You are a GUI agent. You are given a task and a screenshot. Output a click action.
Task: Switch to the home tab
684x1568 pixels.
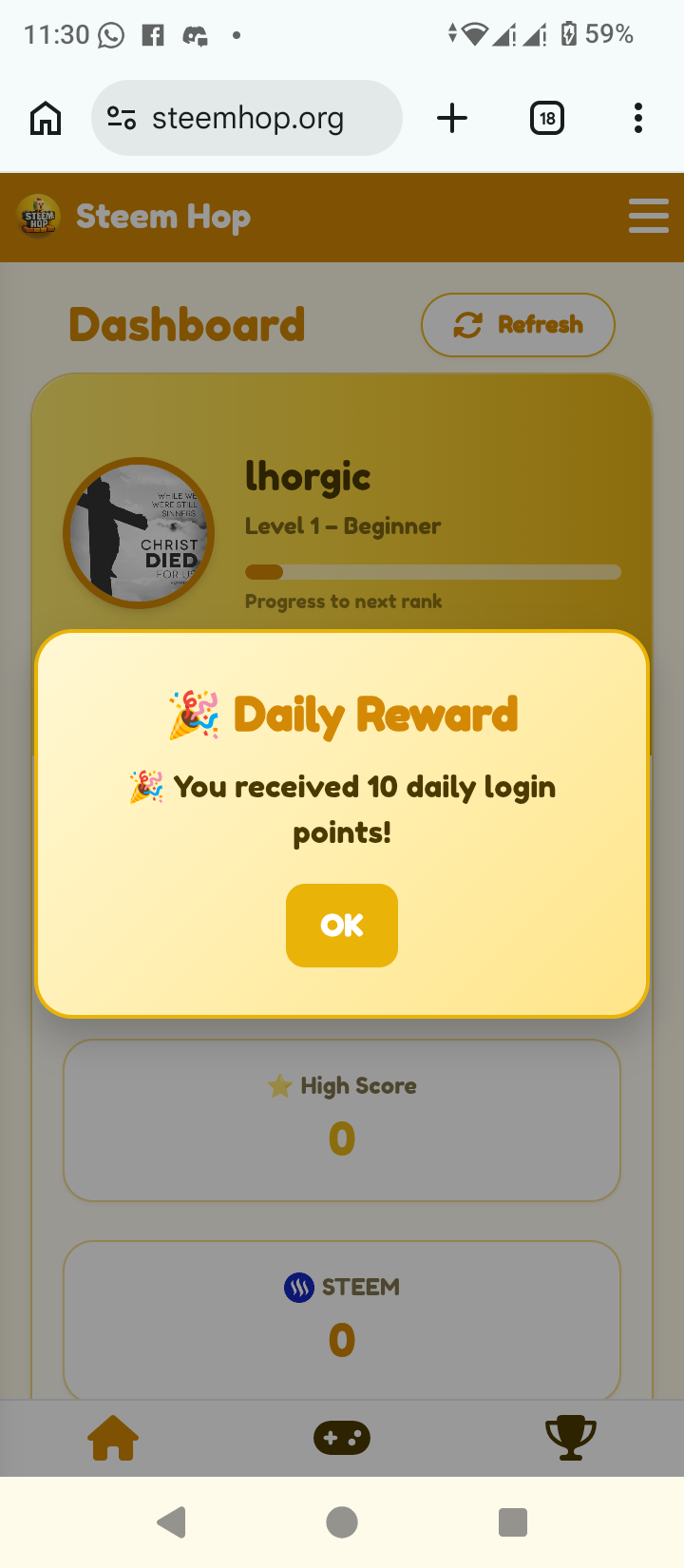113,1437
